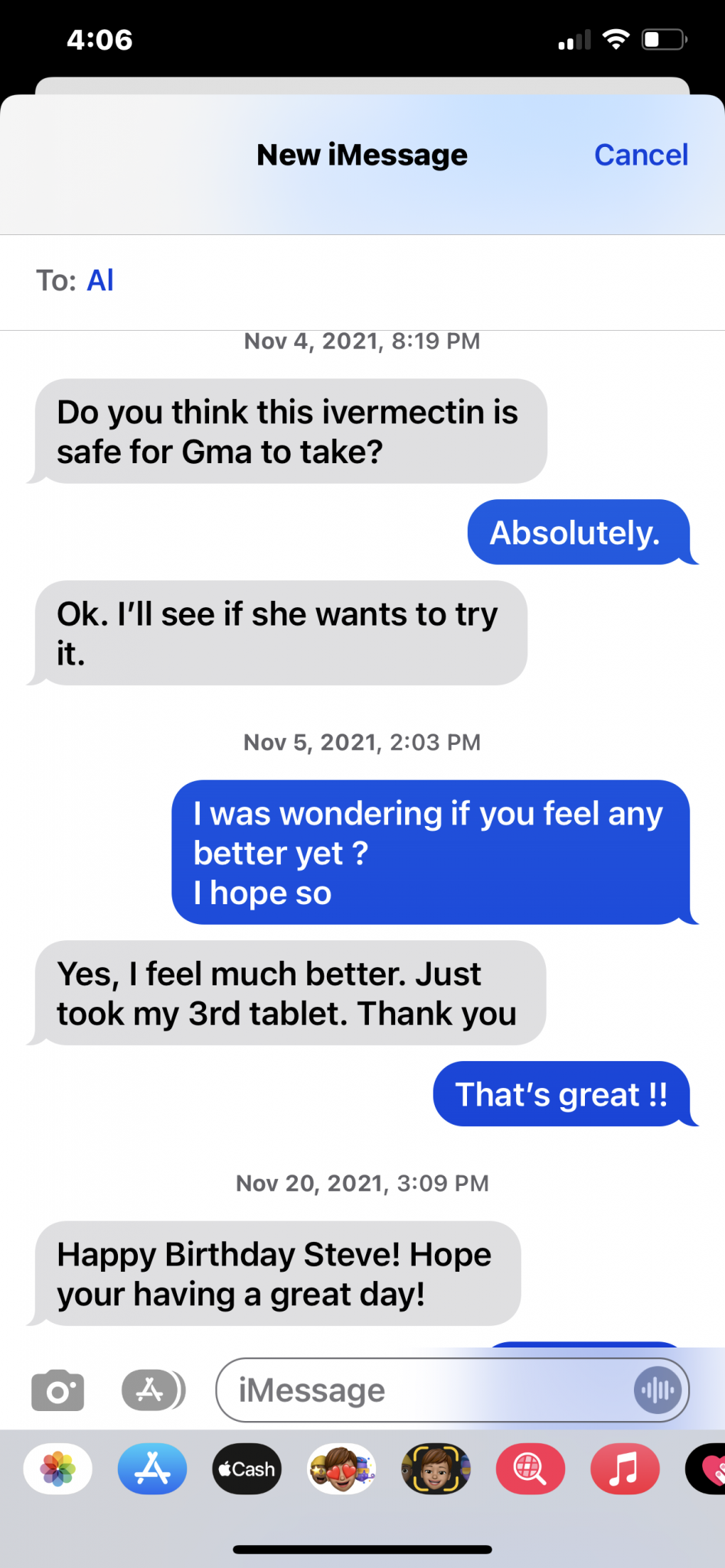Open the App Store for iMessage
The width and height of the screenshot is (725, 1568).
[152, 1469]
